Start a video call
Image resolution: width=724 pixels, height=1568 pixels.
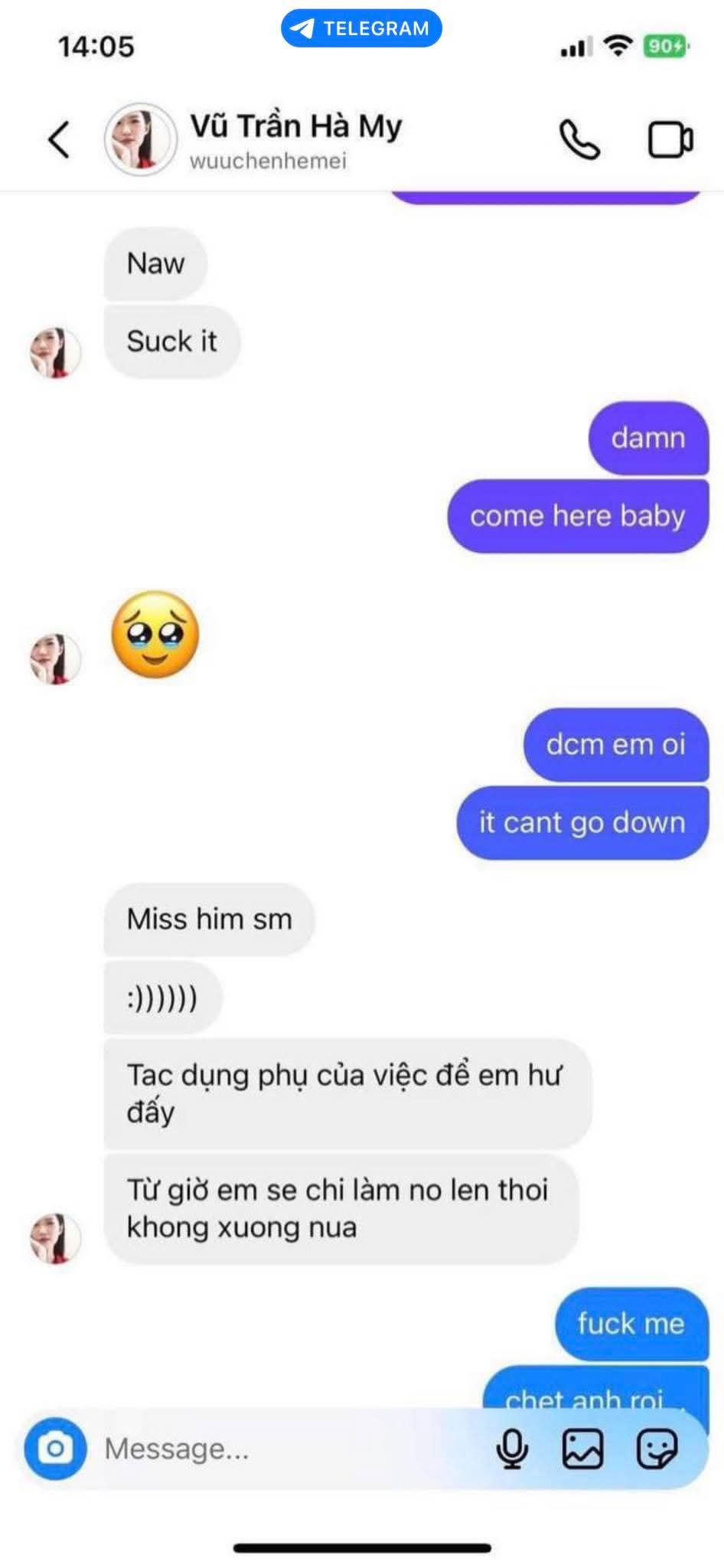point(670,140)
